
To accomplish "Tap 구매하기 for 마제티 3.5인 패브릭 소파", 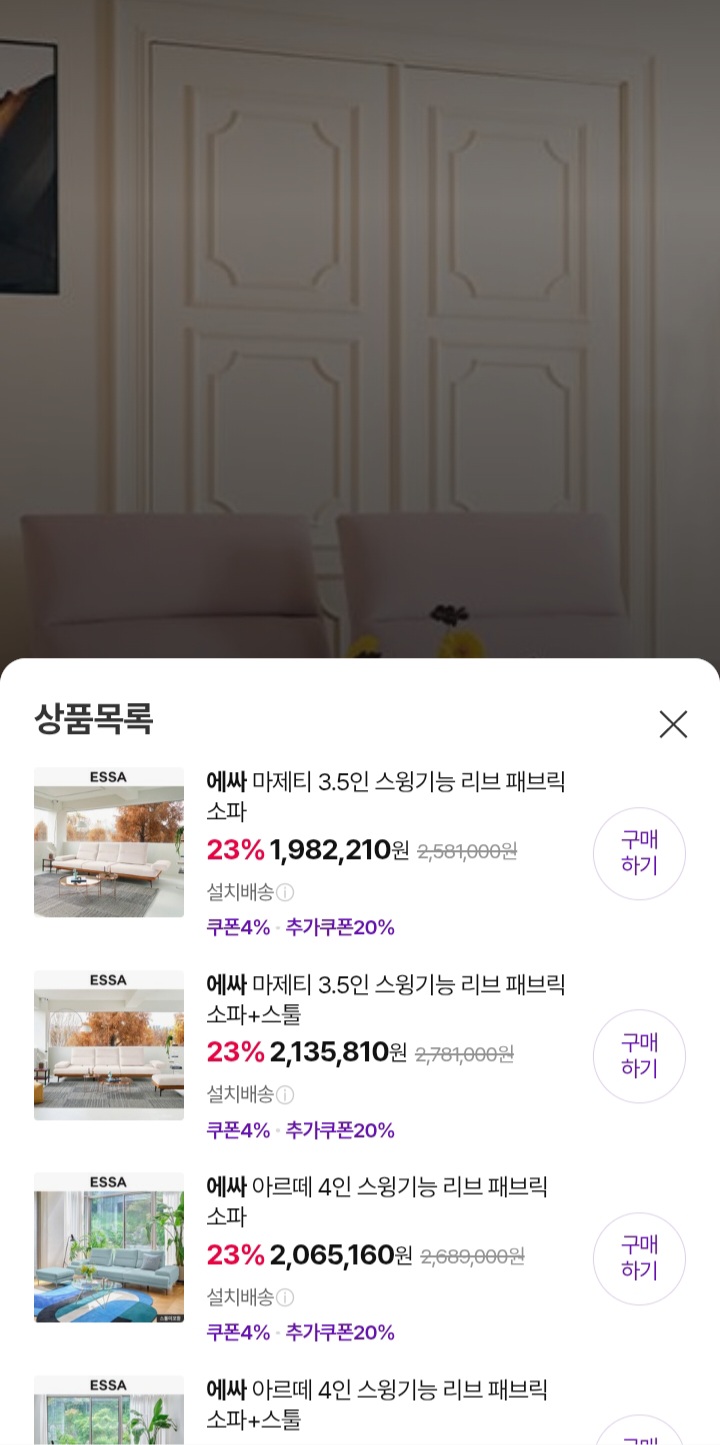I will pos(639,854).
